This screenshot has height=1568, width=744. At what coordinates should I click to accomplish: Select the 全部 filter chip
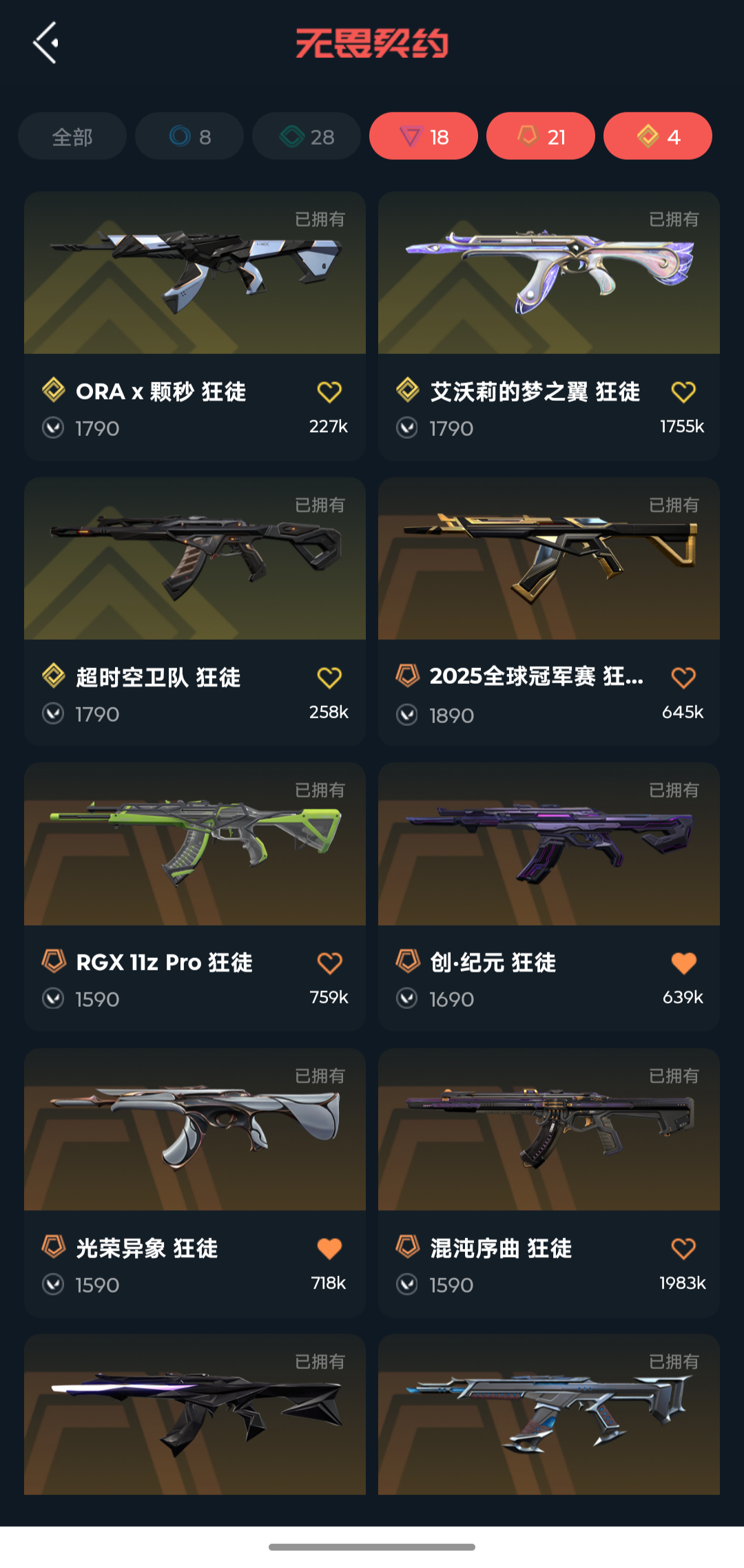pyautogui.click(x=72, y=136)
